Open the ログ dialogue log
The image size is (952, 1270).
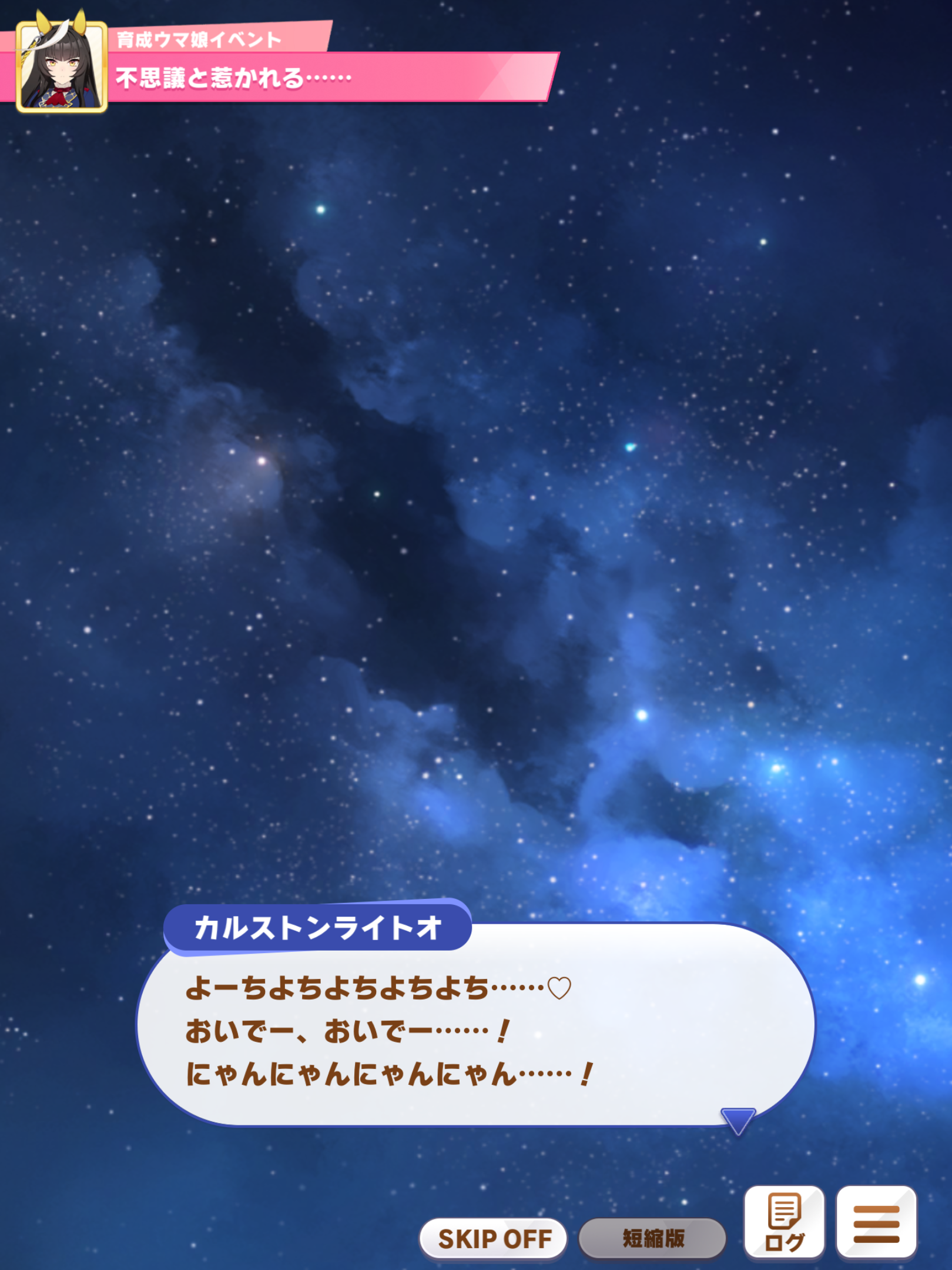coord(784,1223)
